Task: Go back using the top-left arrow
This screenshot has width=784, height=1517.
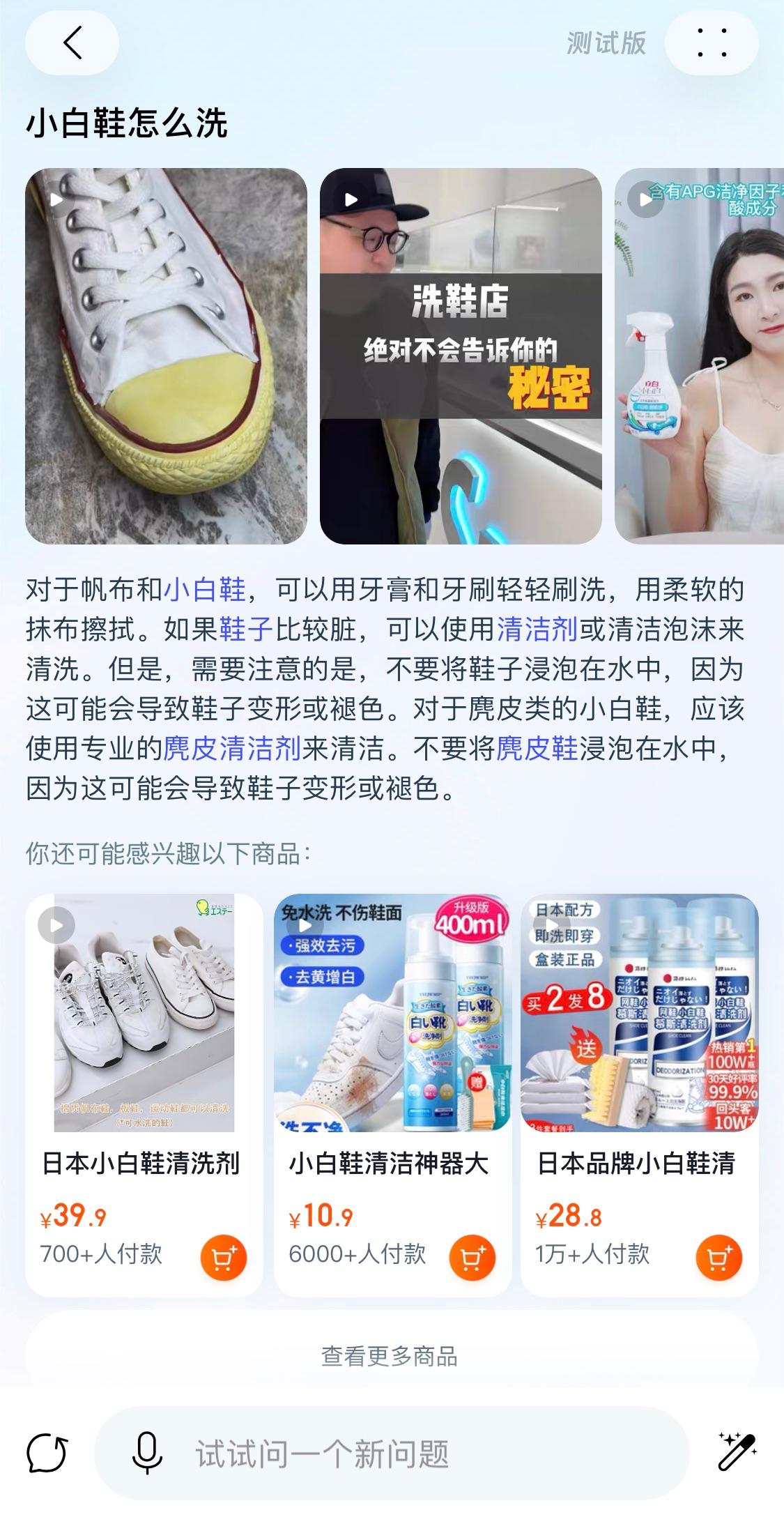Action: 72,43
